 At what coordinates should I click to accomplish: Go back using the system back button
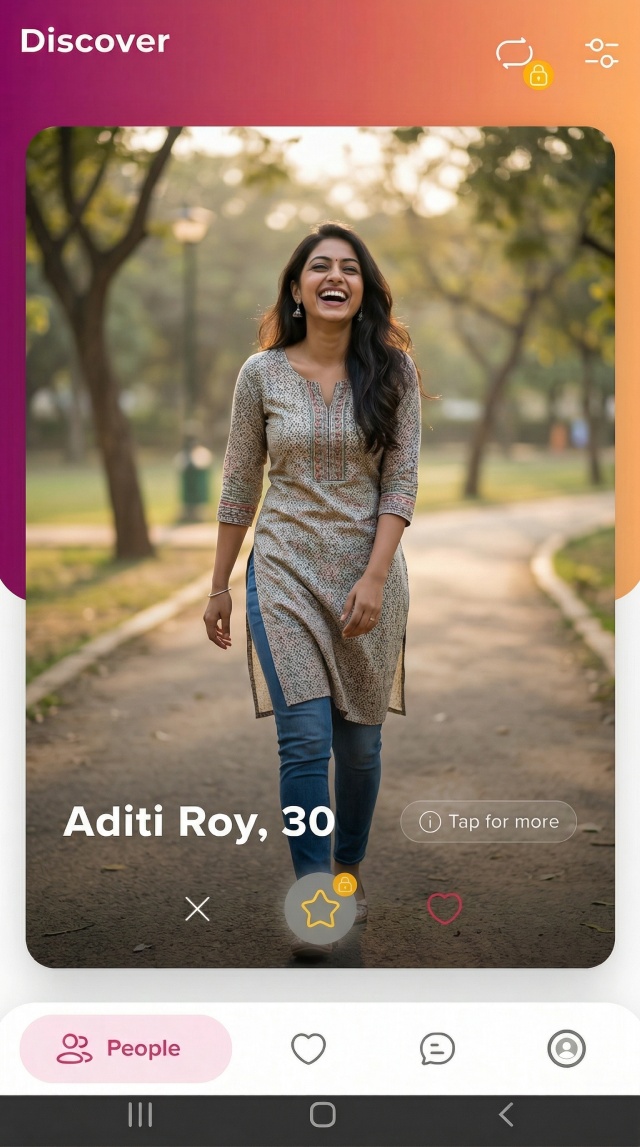point(506,1115)
